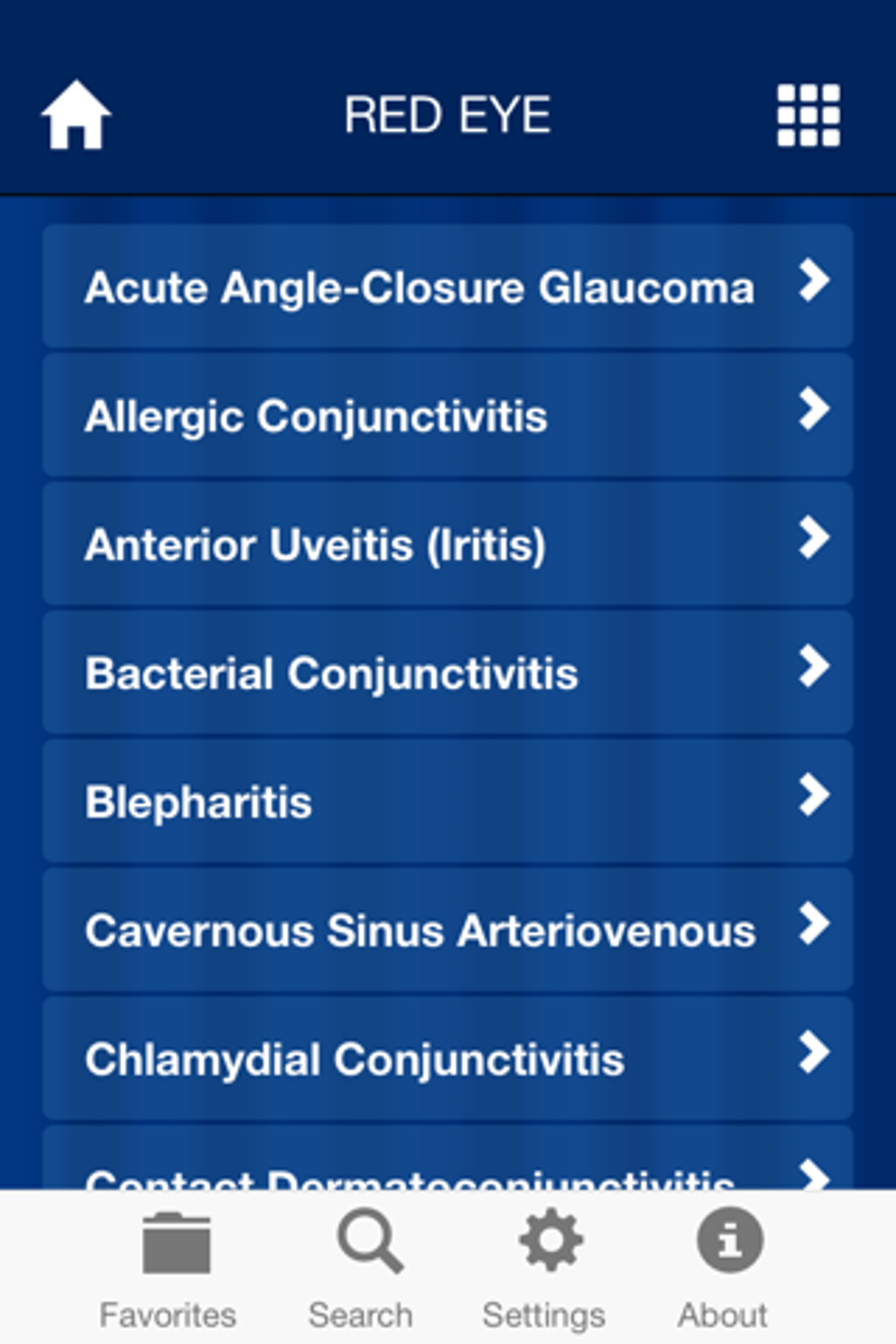The image size is (896, 1344).
Task: Open the grid menu icon
Action: click(x=808, y=115)
